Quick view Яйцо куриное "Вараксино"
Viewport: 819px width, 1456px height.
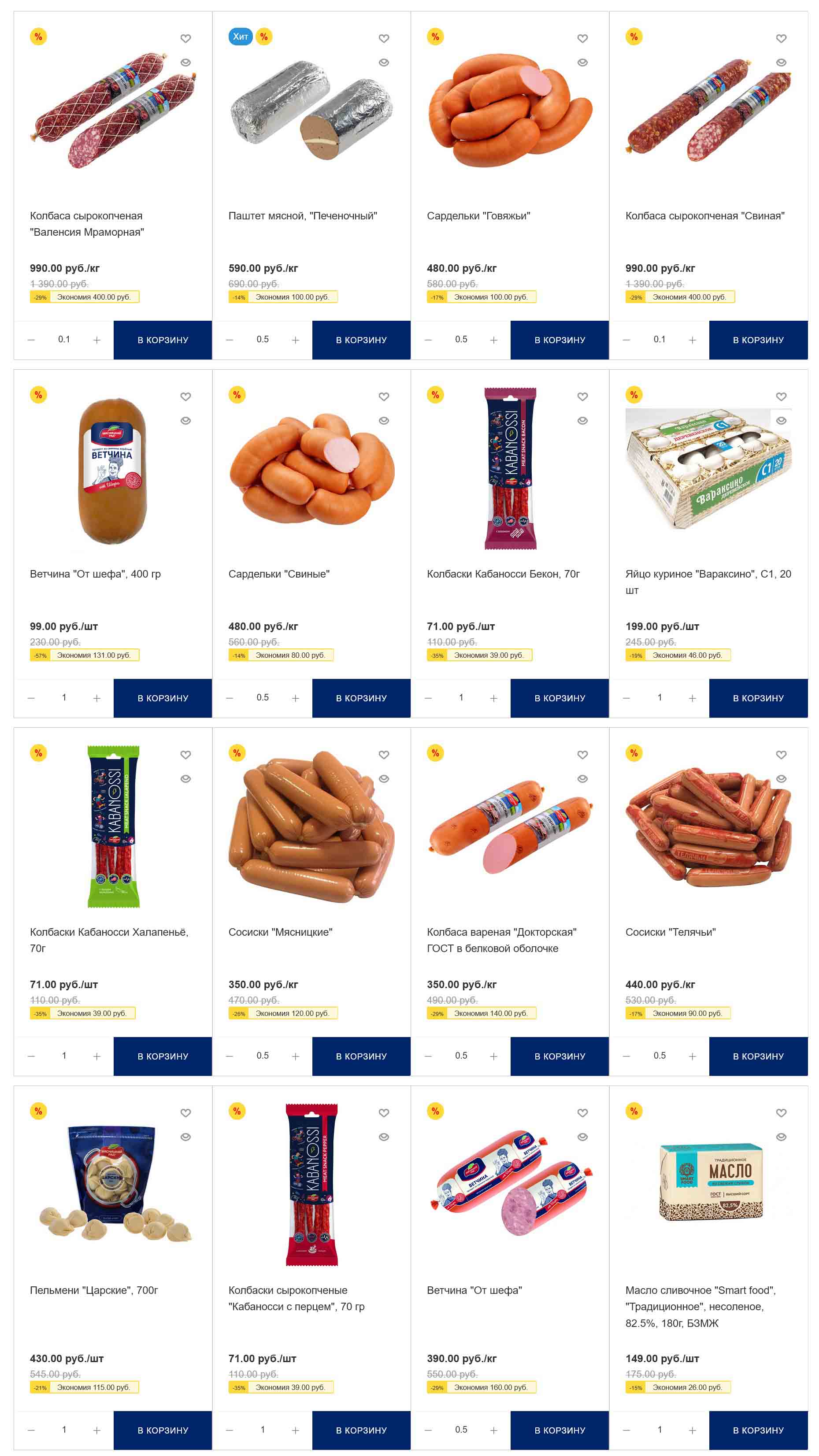pyautogui.click(x=781, y=421)
